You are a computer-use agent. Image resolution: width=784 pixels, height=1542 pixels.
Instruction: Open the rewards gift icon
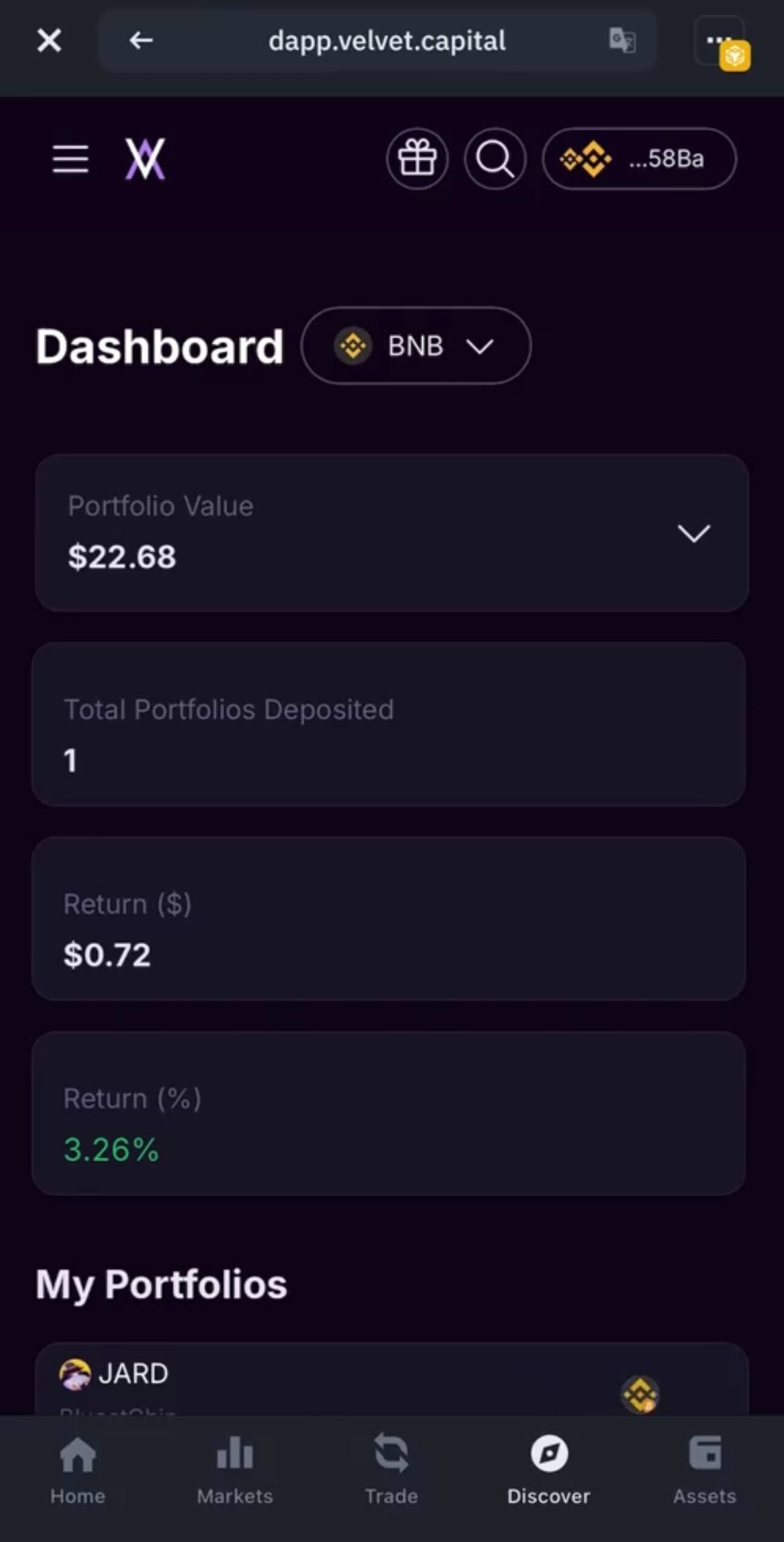(417, 159)
